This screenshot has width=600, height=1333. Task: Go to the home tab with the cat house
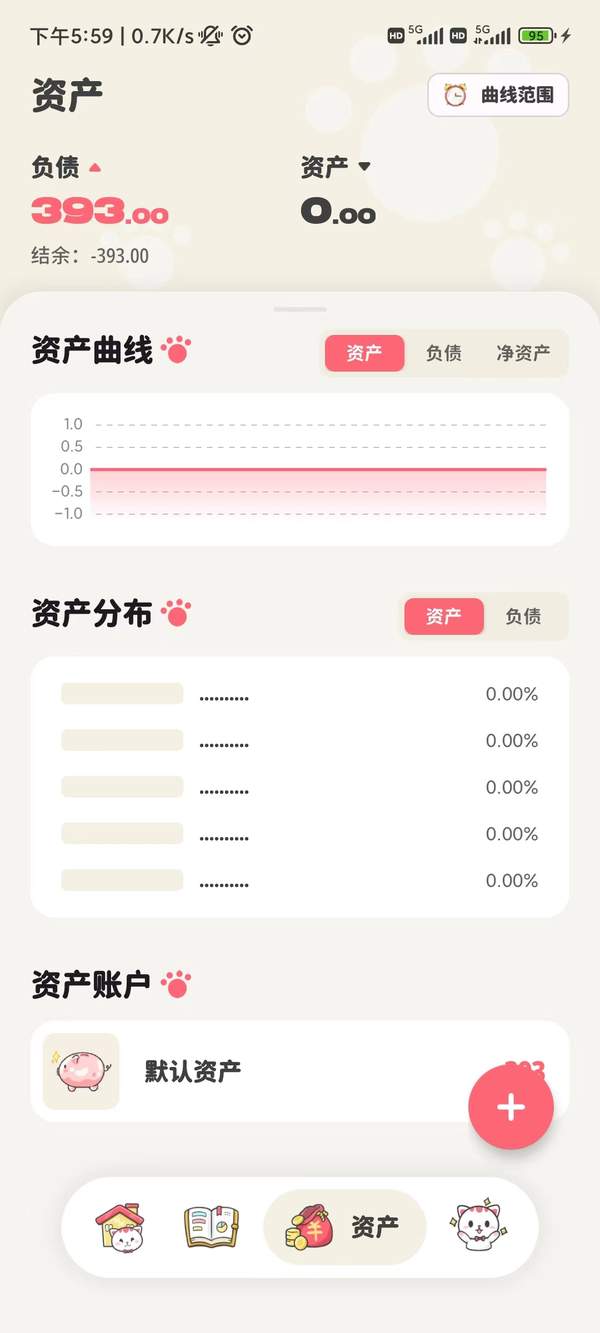119,1227
